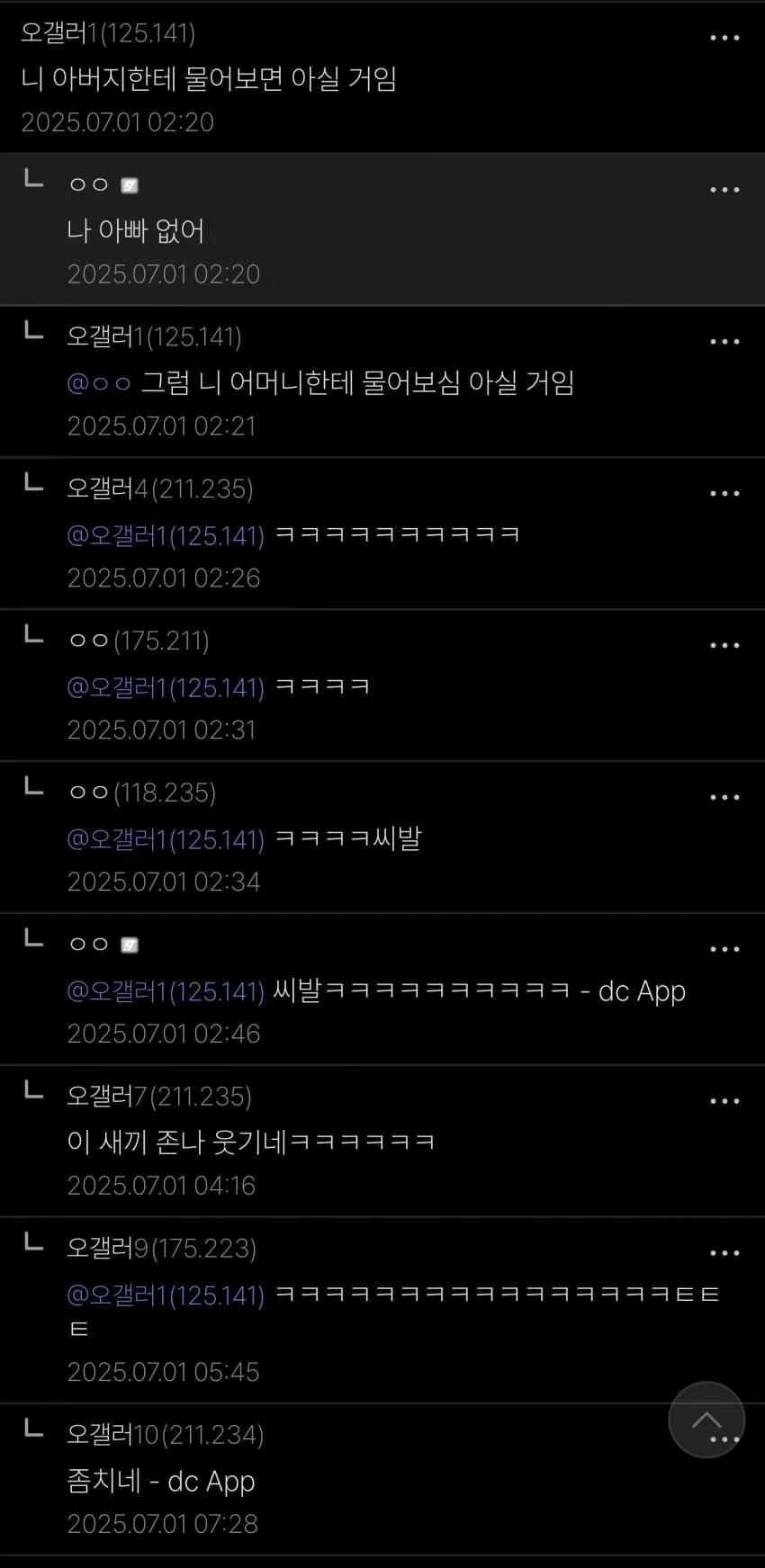Viewport: 765px width, 1568px height.
Task: Tap the @ㅇㅇ mention in 오갤러1's reply
Action: [x=99, y=383]
